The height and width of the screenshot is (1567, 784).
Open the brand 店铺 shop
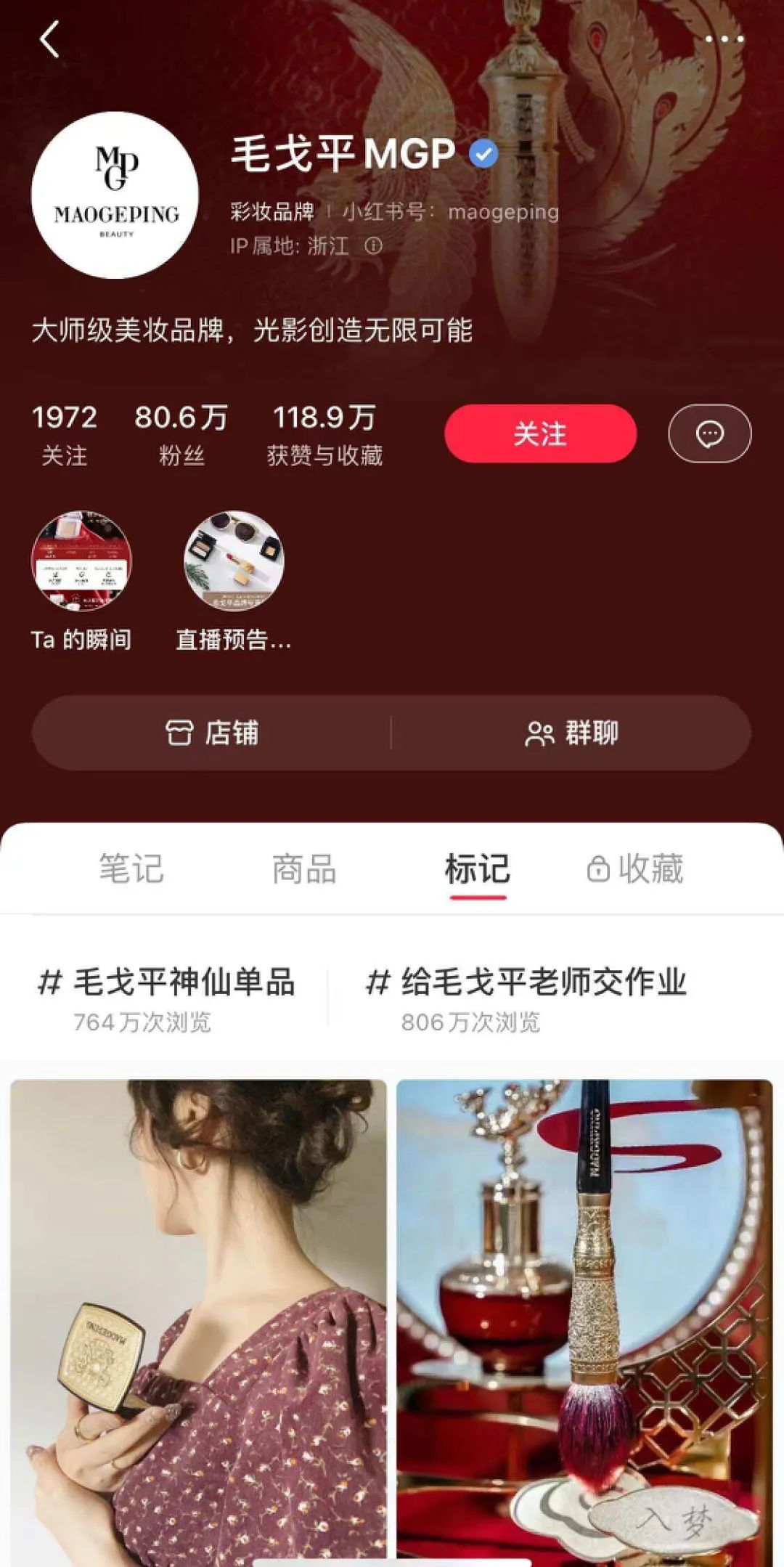[x=212, y=733]
